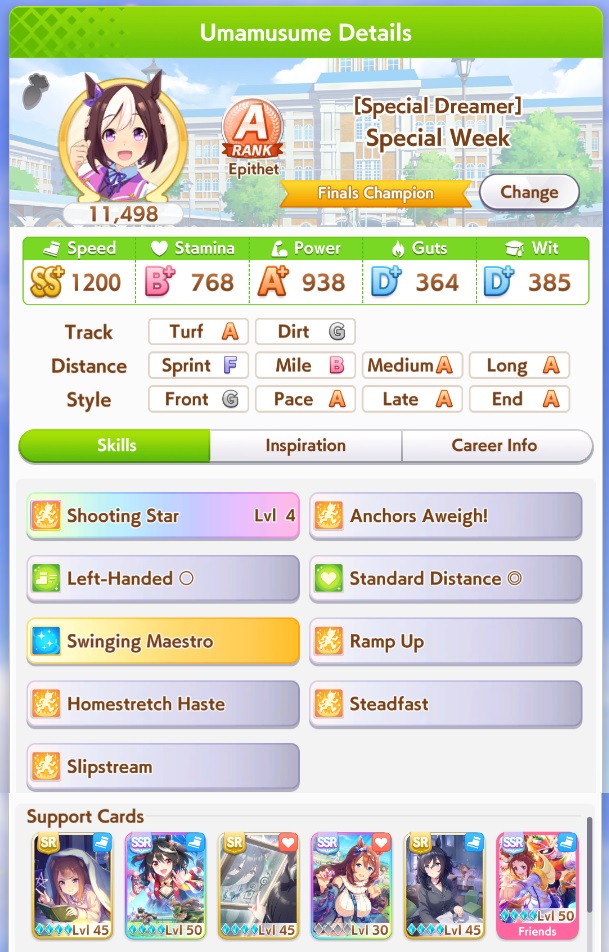Image resolution: width=609 pixels, height=952 pixels.
Task: Open Homestretch Haste skill info
Action: point(163,705)
